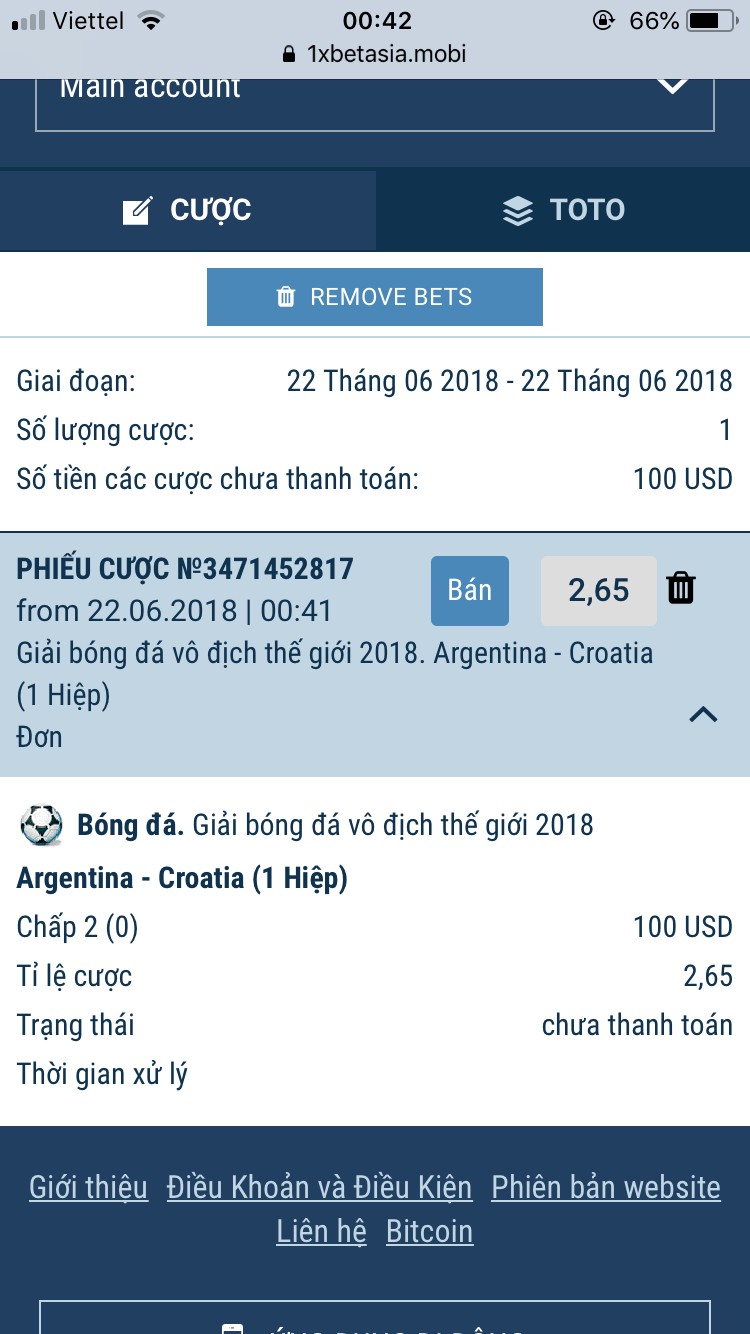Collapse the bet slip details chevron
750x1334 pixels.
(x=704, y=714)
